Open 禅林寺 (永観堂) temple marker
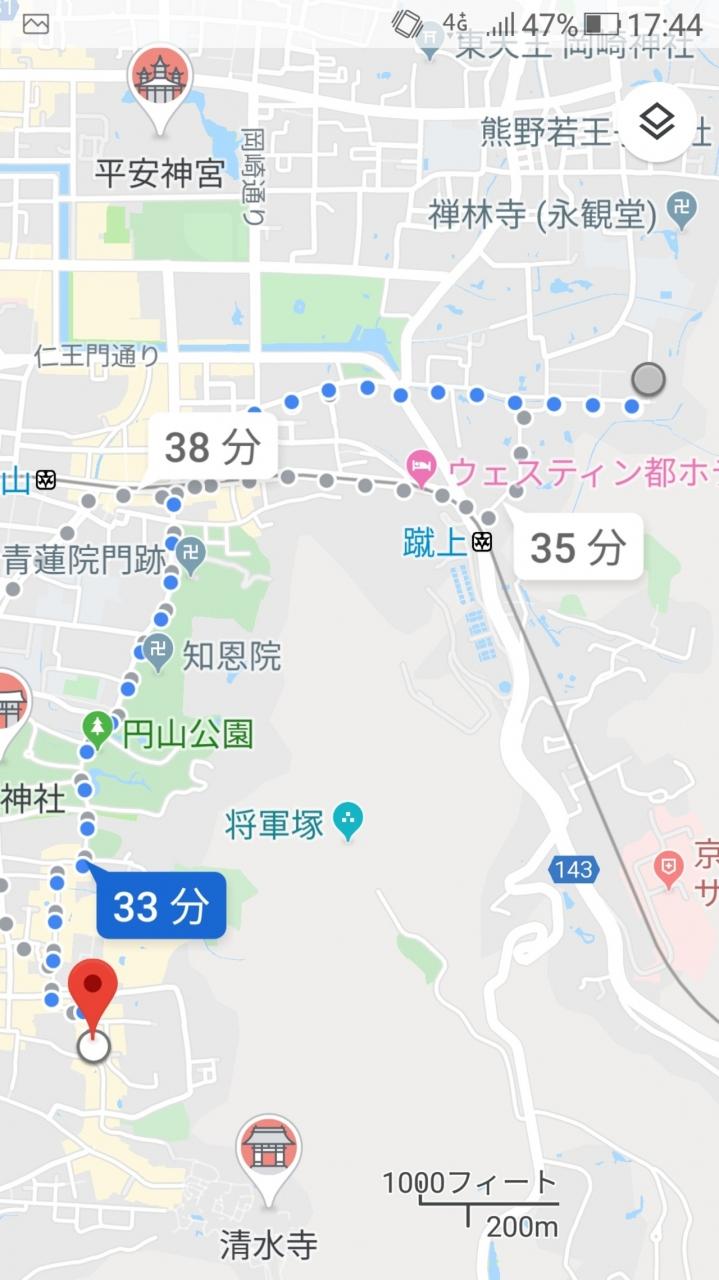The image size is (719, 1280). pos(681,211)
